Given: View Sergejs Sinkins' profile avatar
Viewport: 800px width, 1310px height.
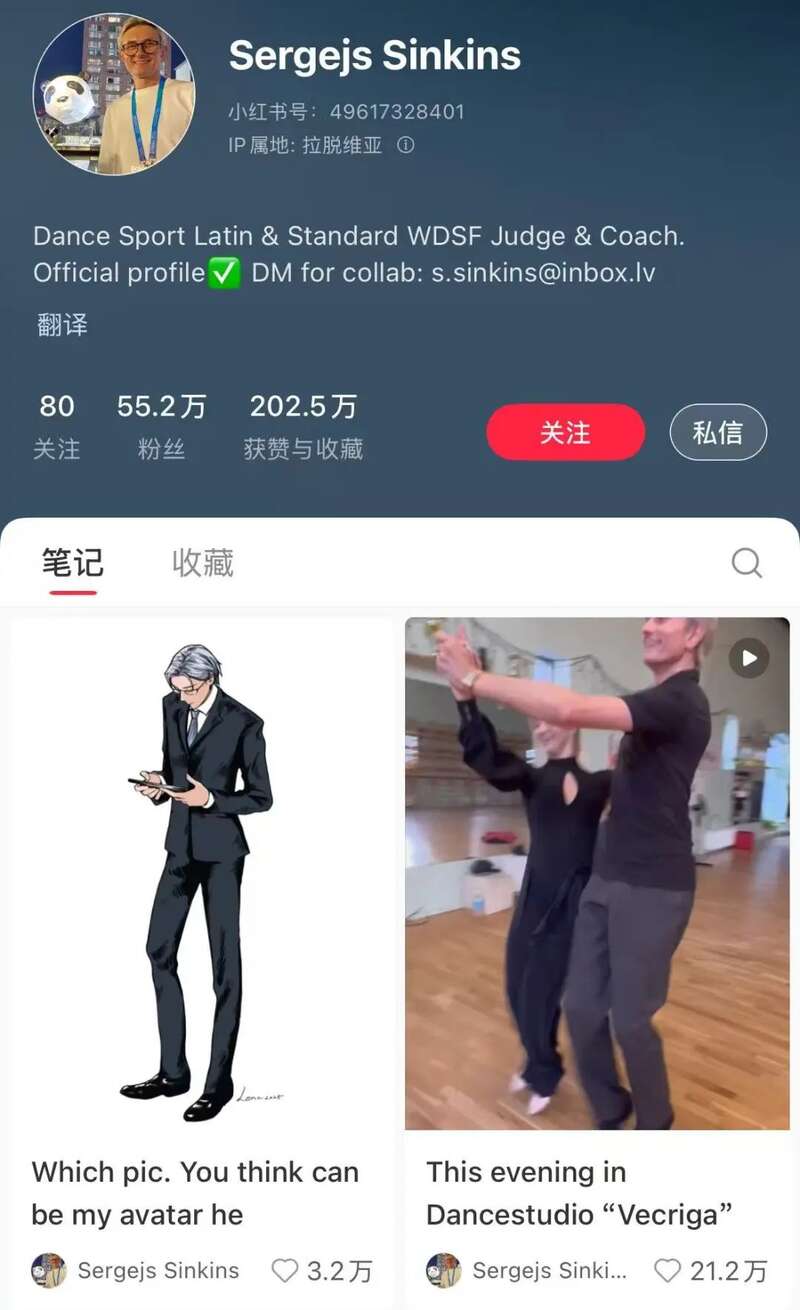Looking at the screenshot, I should point(113,94).
